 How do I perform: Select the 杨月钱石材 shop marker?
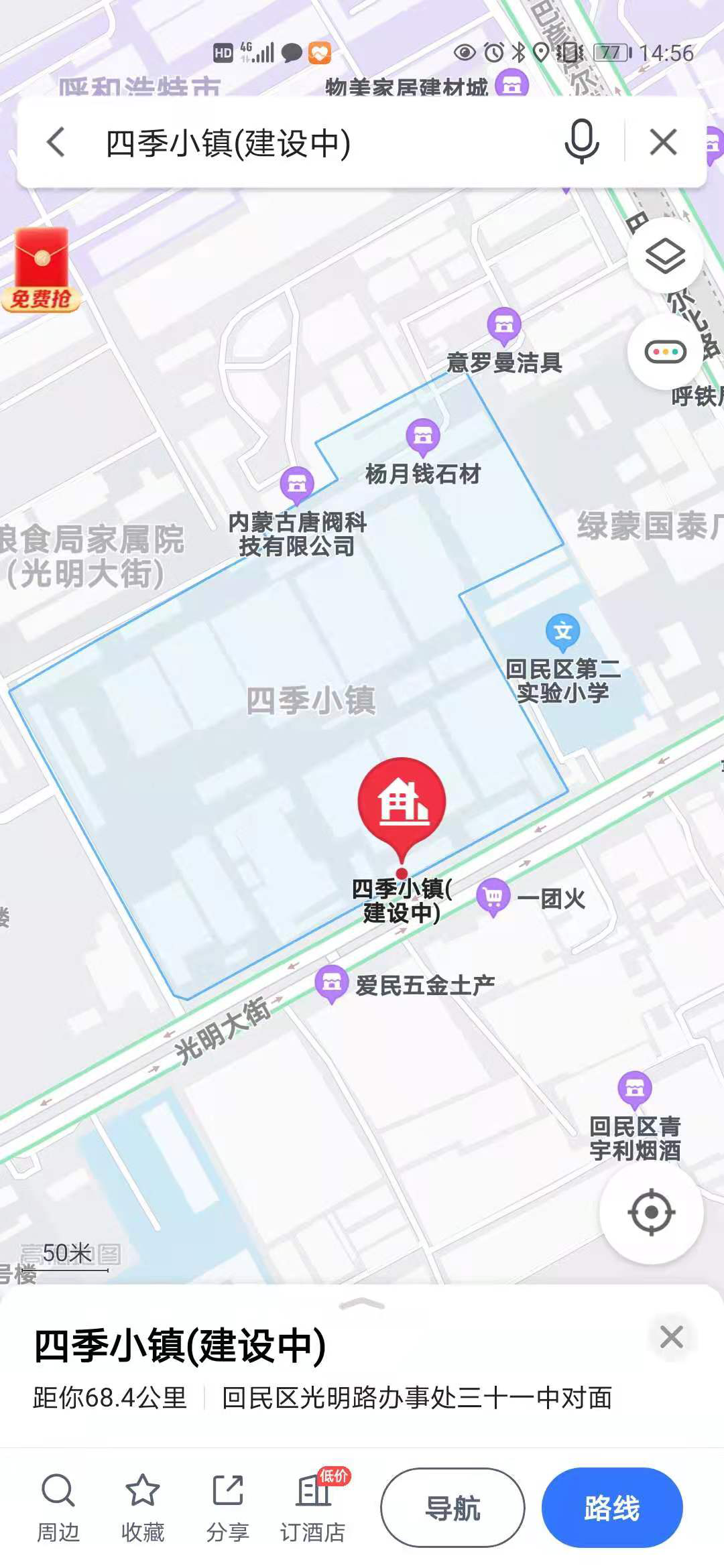423,437
